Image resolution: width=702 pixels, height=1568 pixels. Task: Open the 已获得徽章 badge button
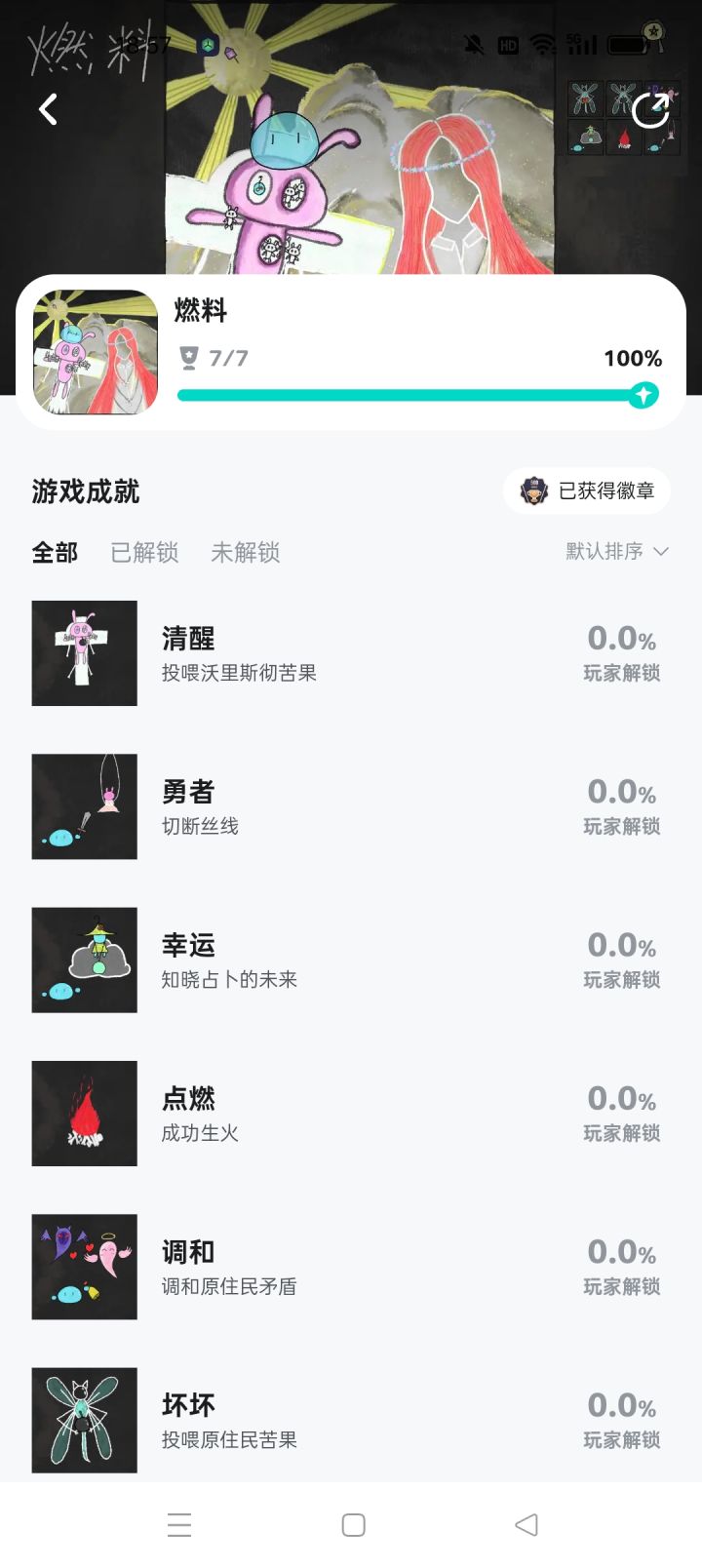point(587,490)
